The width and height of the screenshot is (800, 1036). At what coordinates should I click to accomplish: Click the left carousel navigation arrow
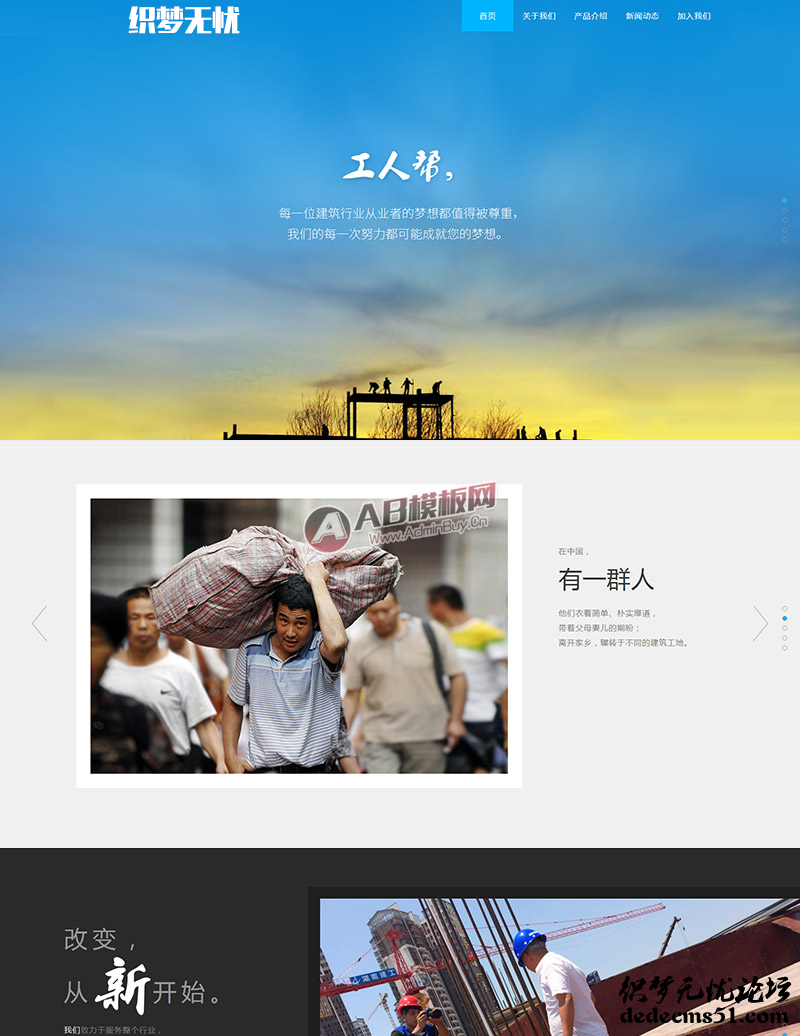tap(40, 623)
